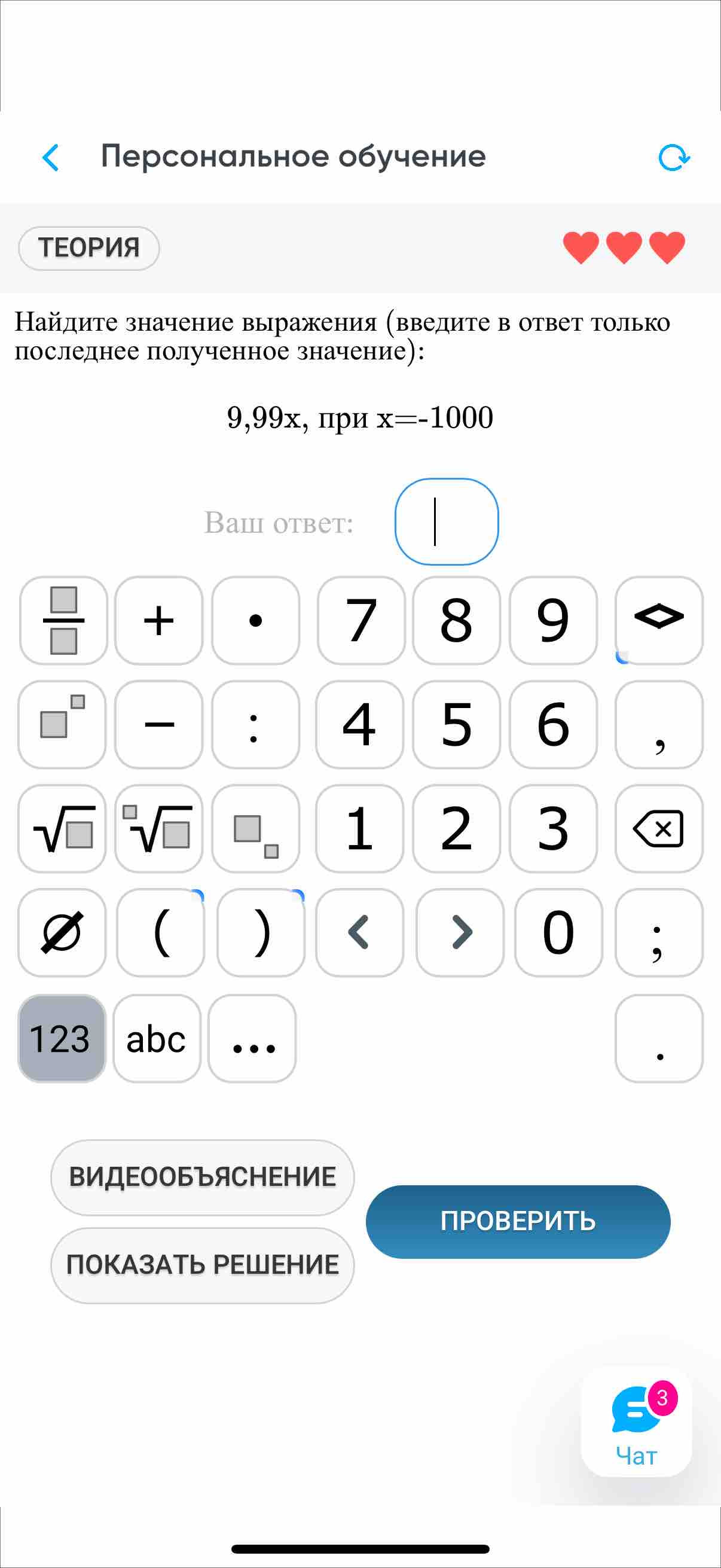
Task: Submit answer with ПРОВЕРИТЬ
Action: (518, 1222)
